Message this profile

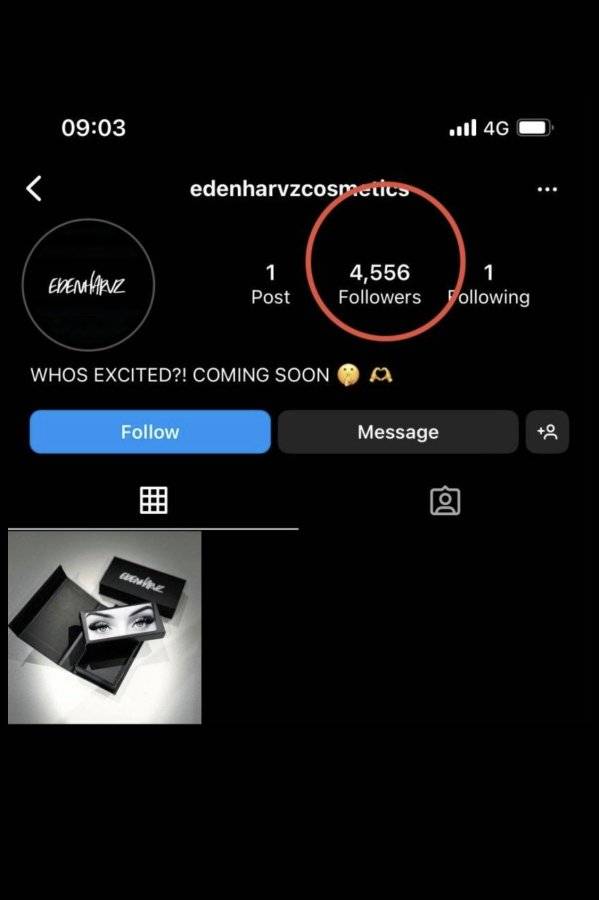[x=398, y=432]
